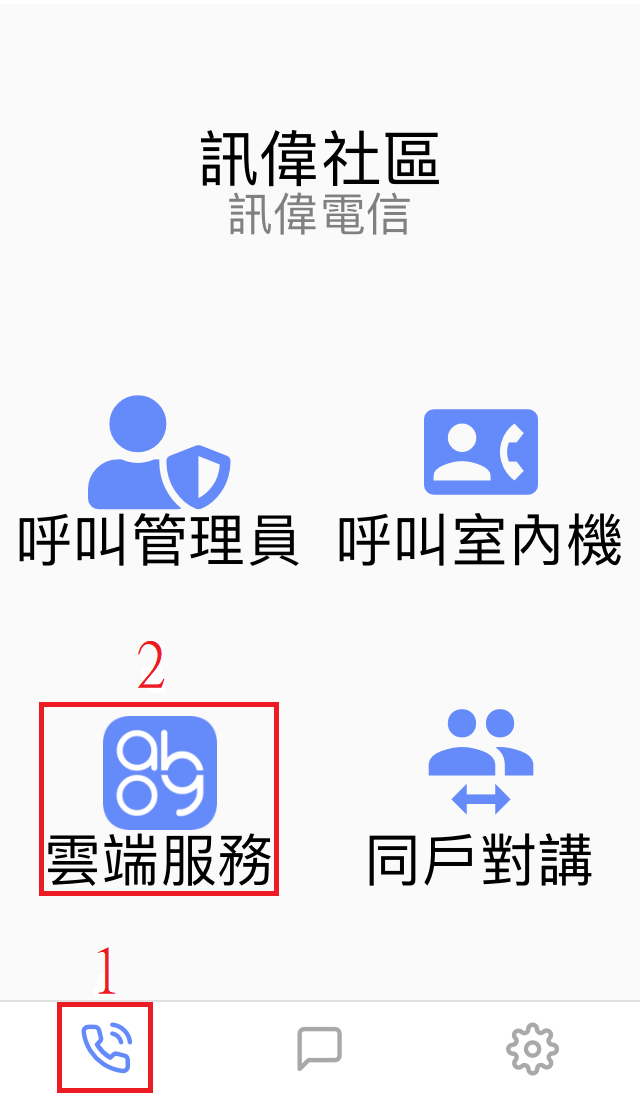Image resolution: width=640 pixels, height=1100 pixels.
Task: Open the 雲端服務 cloud service
Action: (x=159, y=800)
